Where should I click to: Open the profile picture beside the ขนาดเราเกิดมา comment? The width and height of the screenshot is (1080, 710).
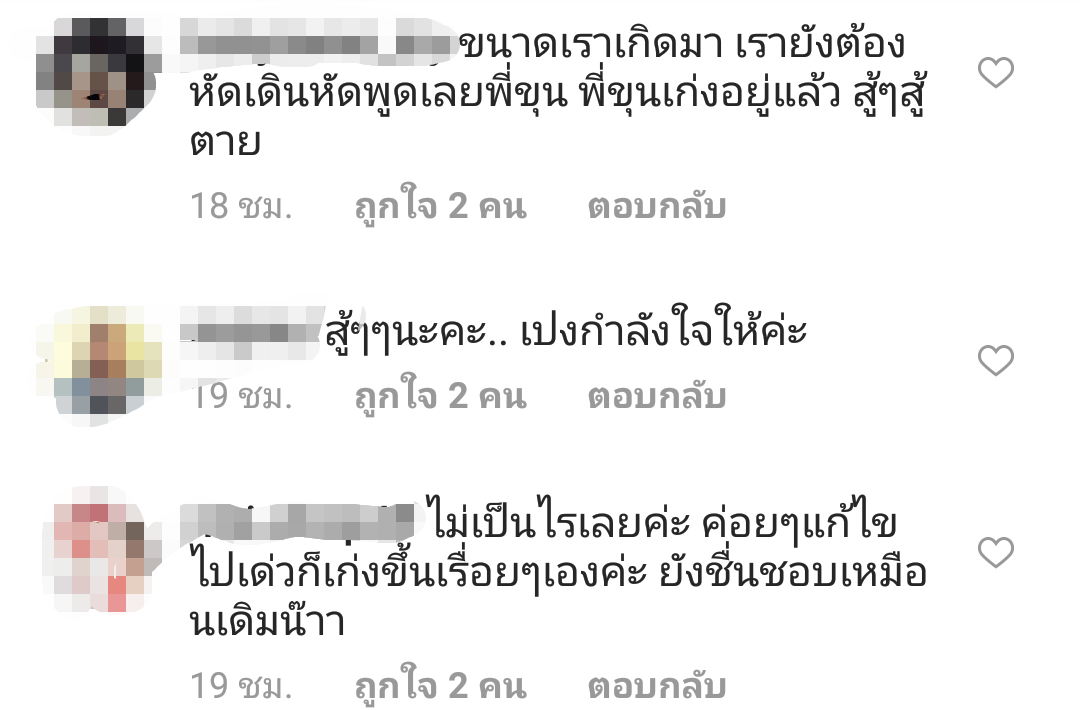(92, 73)
